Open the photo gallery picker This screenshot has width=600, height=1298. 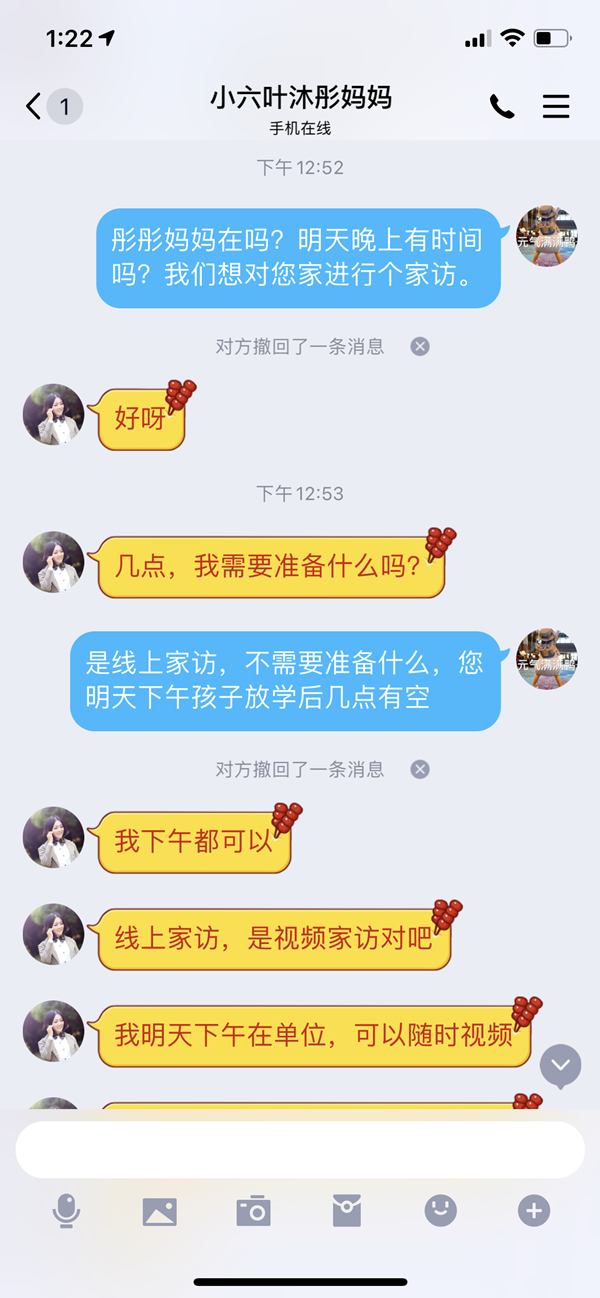pos(160,1212)
